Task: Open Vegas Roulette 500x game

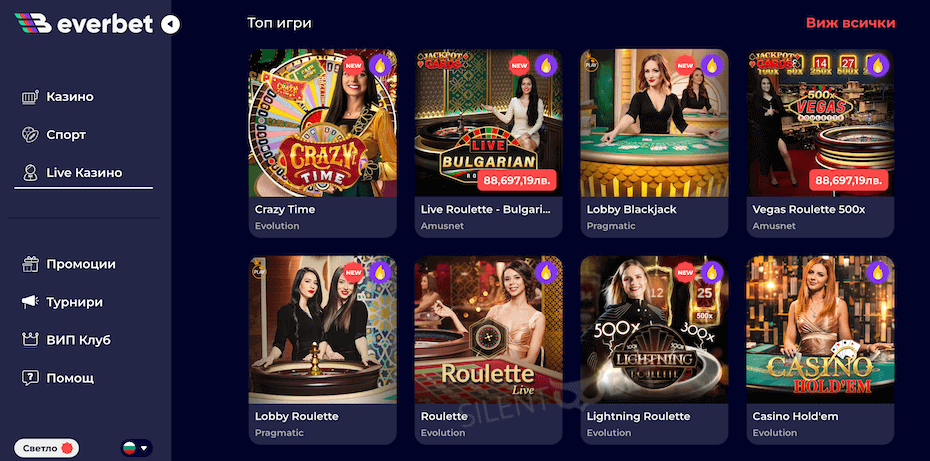Action: [x=820, y=124]
